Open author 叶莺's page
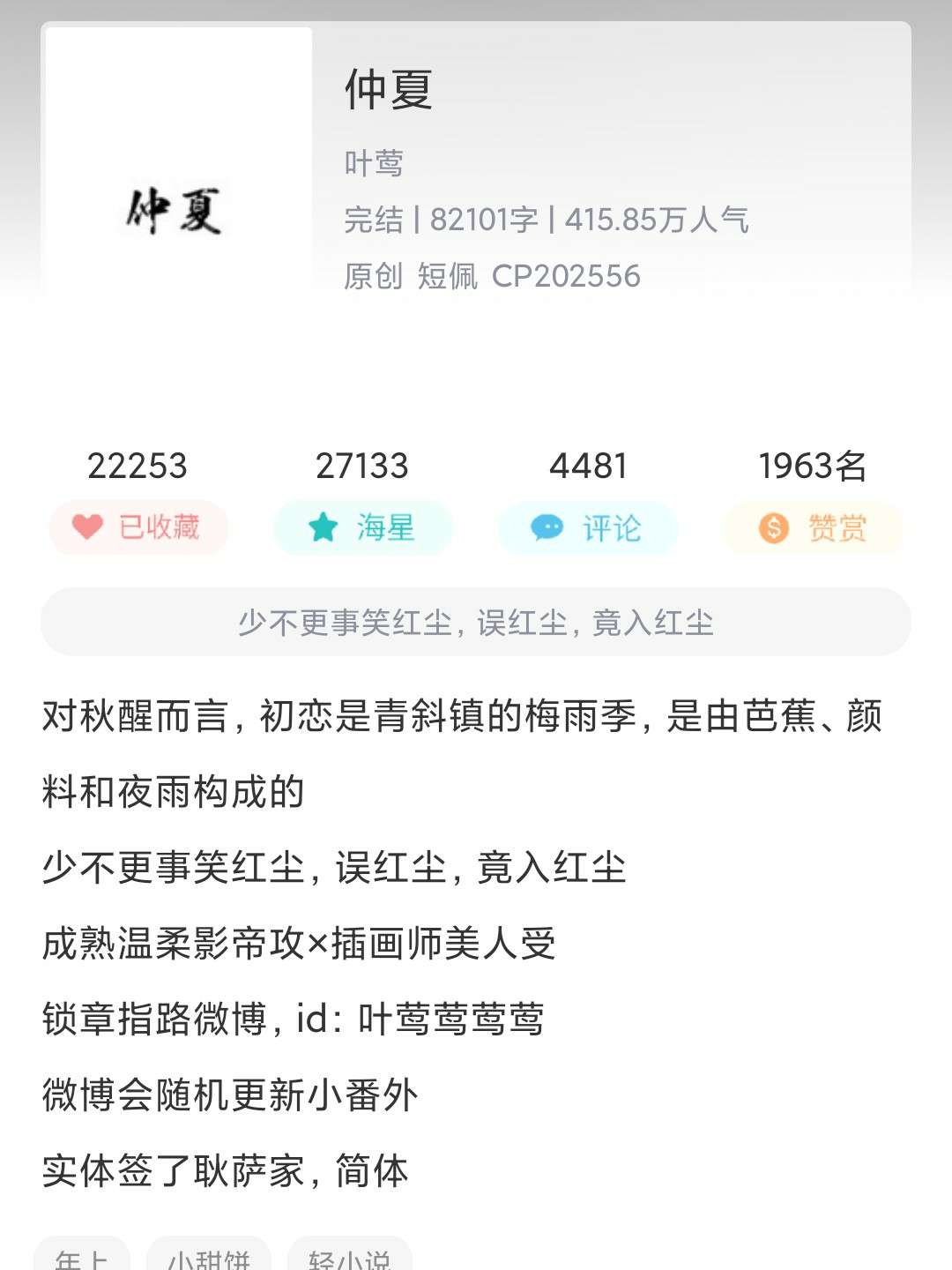The image size is (952, 1270). coord(374,163)
